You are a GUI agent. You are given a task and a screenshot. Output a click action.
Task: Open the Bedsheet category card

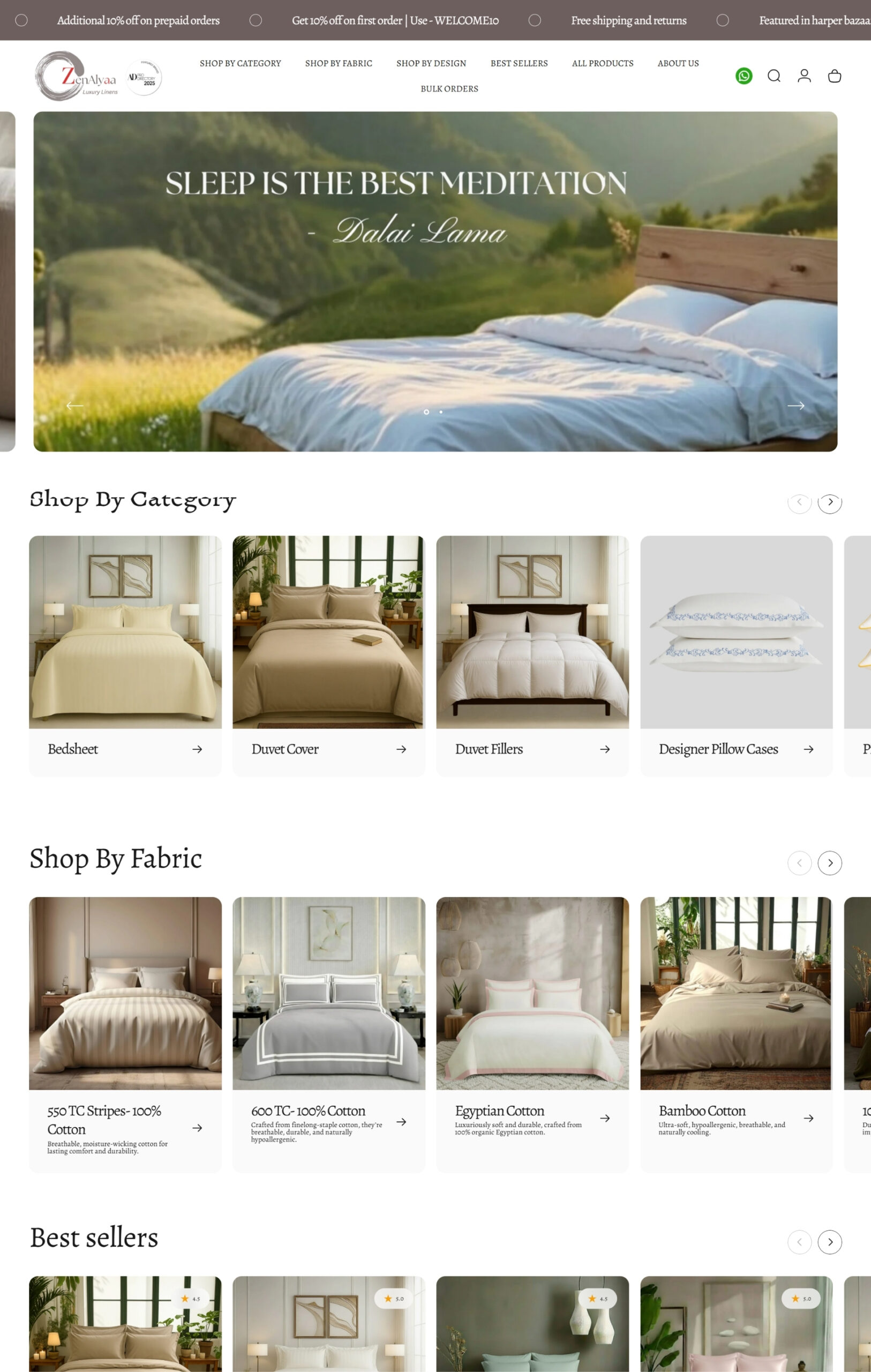point(125,655)
